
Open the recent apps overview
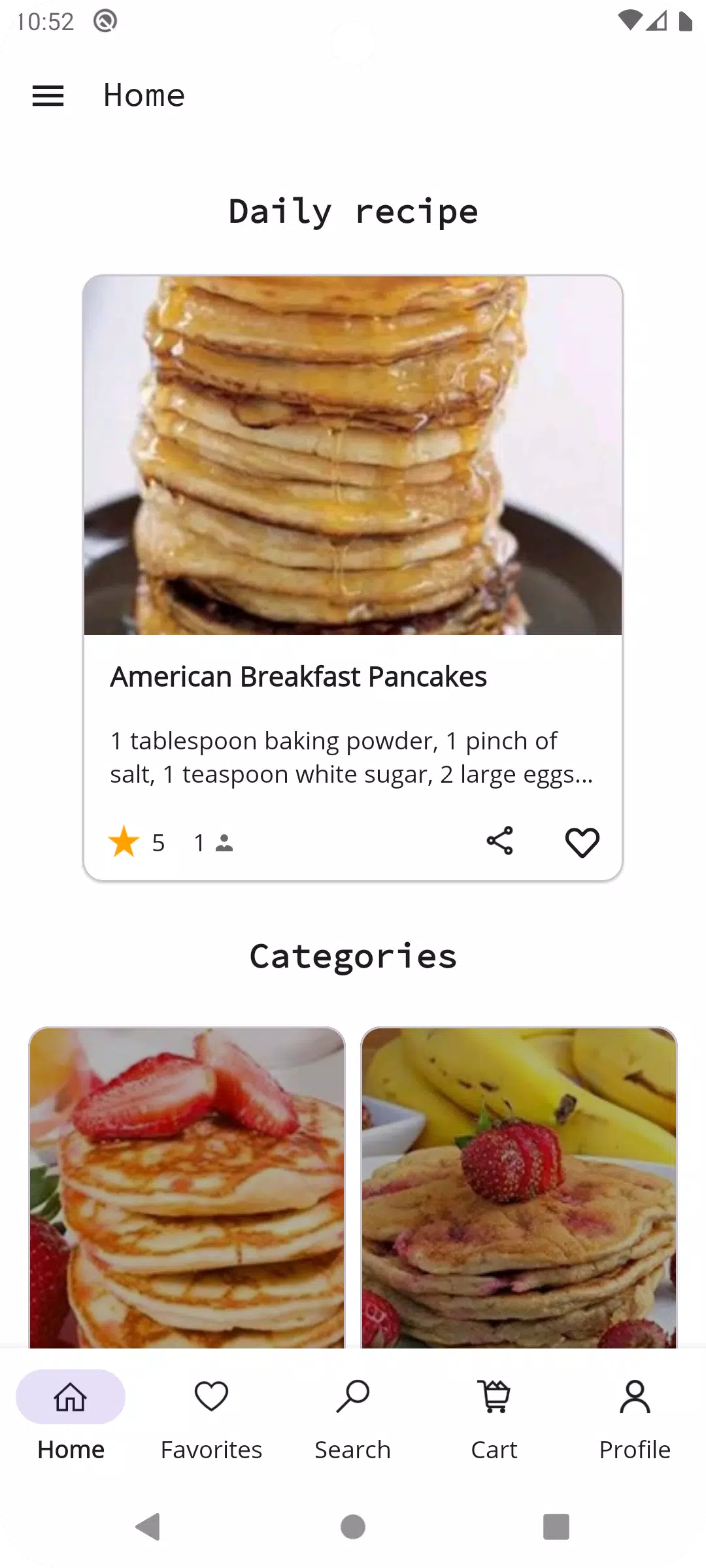[556, 1527]
